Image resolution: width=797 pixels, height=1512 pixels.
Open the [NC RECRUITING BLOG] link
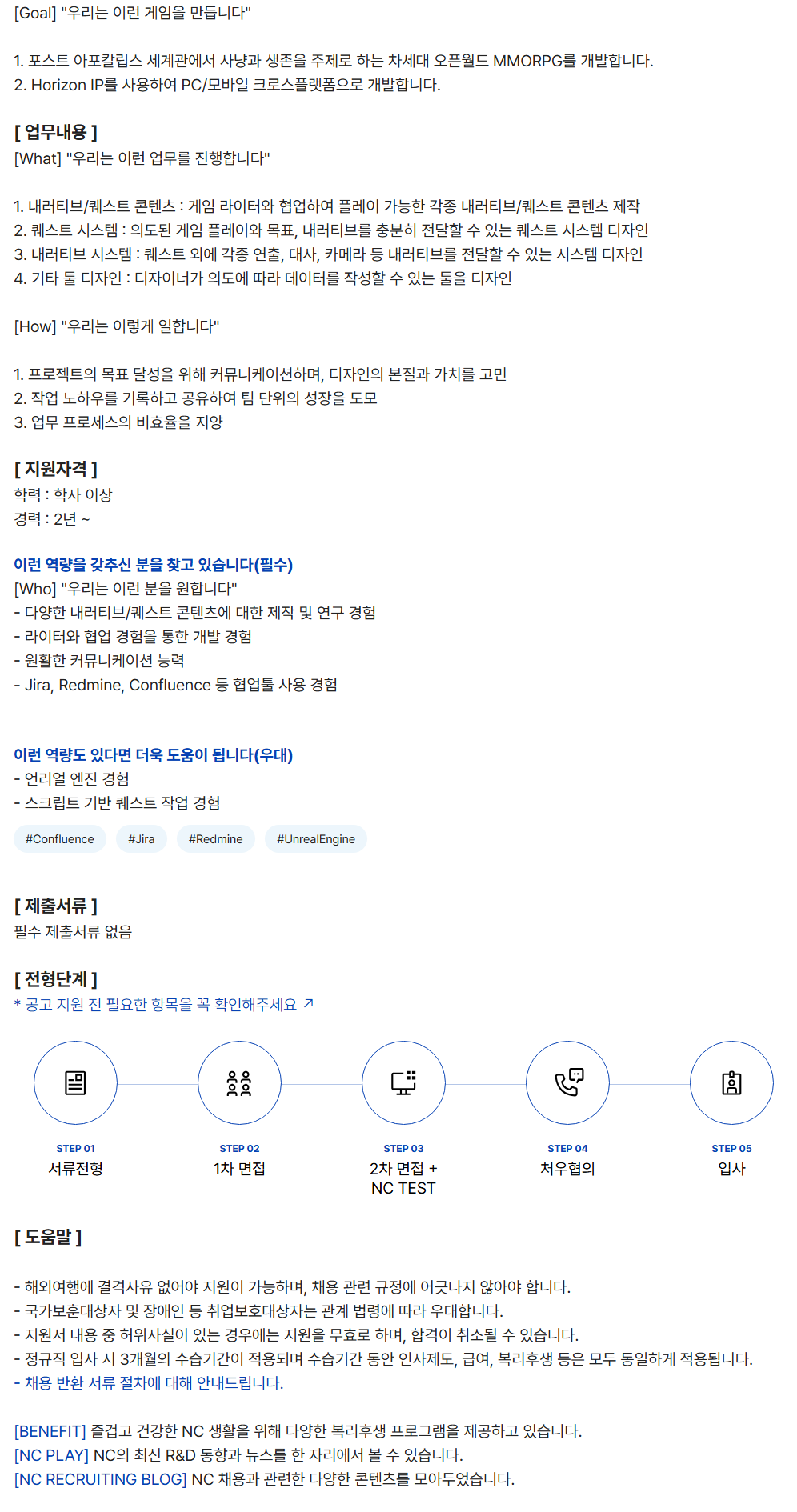coord(101,1479)
